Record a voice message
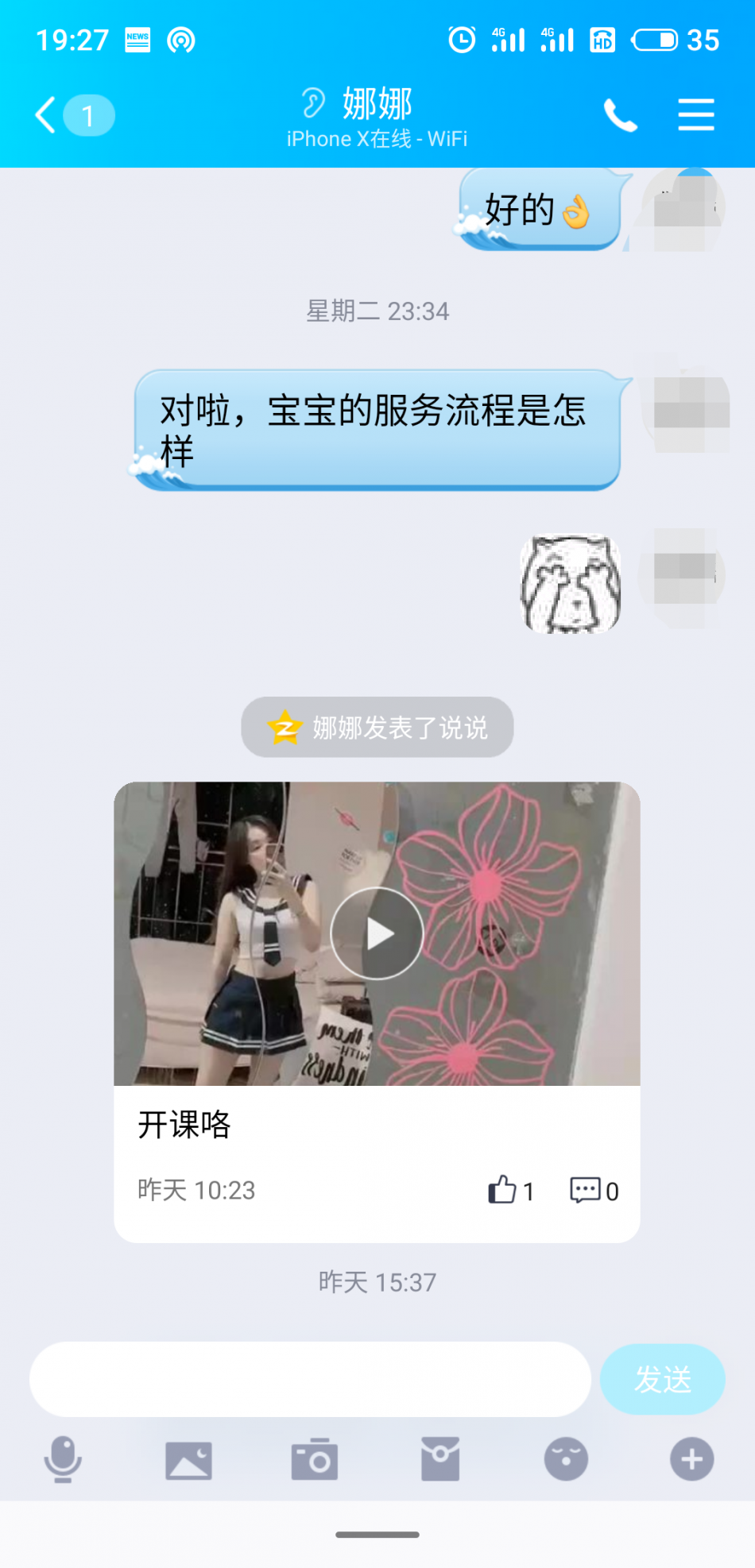Viewport: 755px width, 1568px height. 63,1459
